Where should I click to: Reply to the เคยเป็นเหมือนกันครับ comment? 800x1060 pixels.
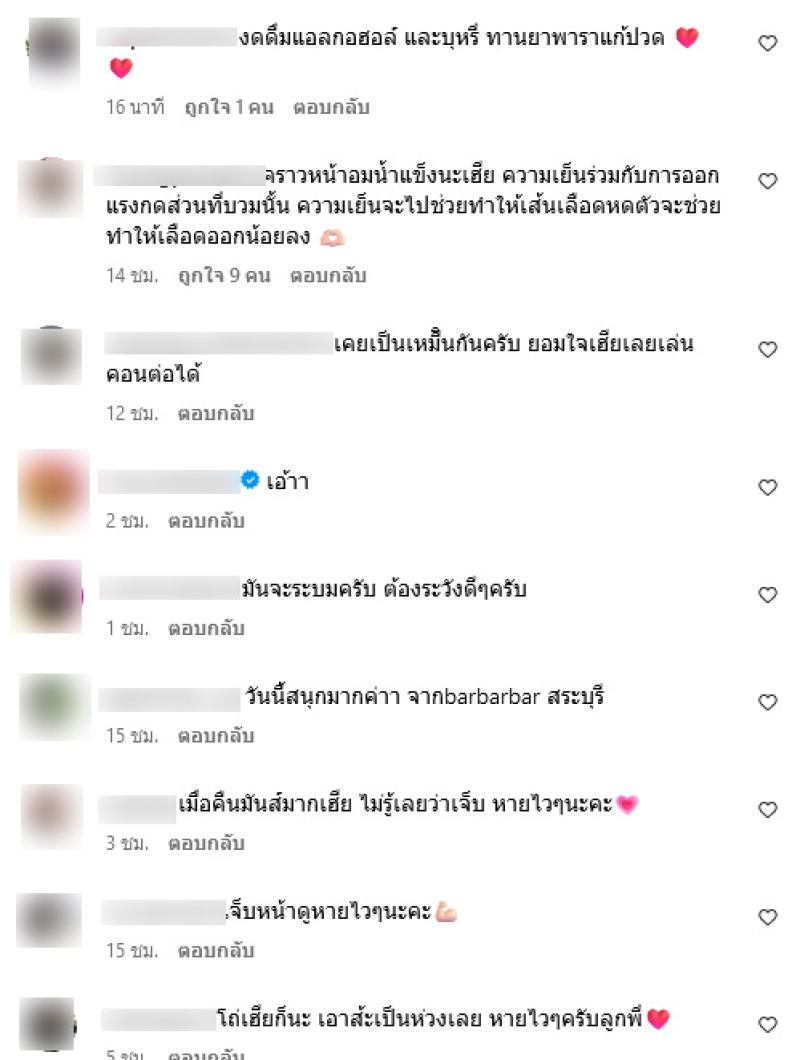[216, 413]
